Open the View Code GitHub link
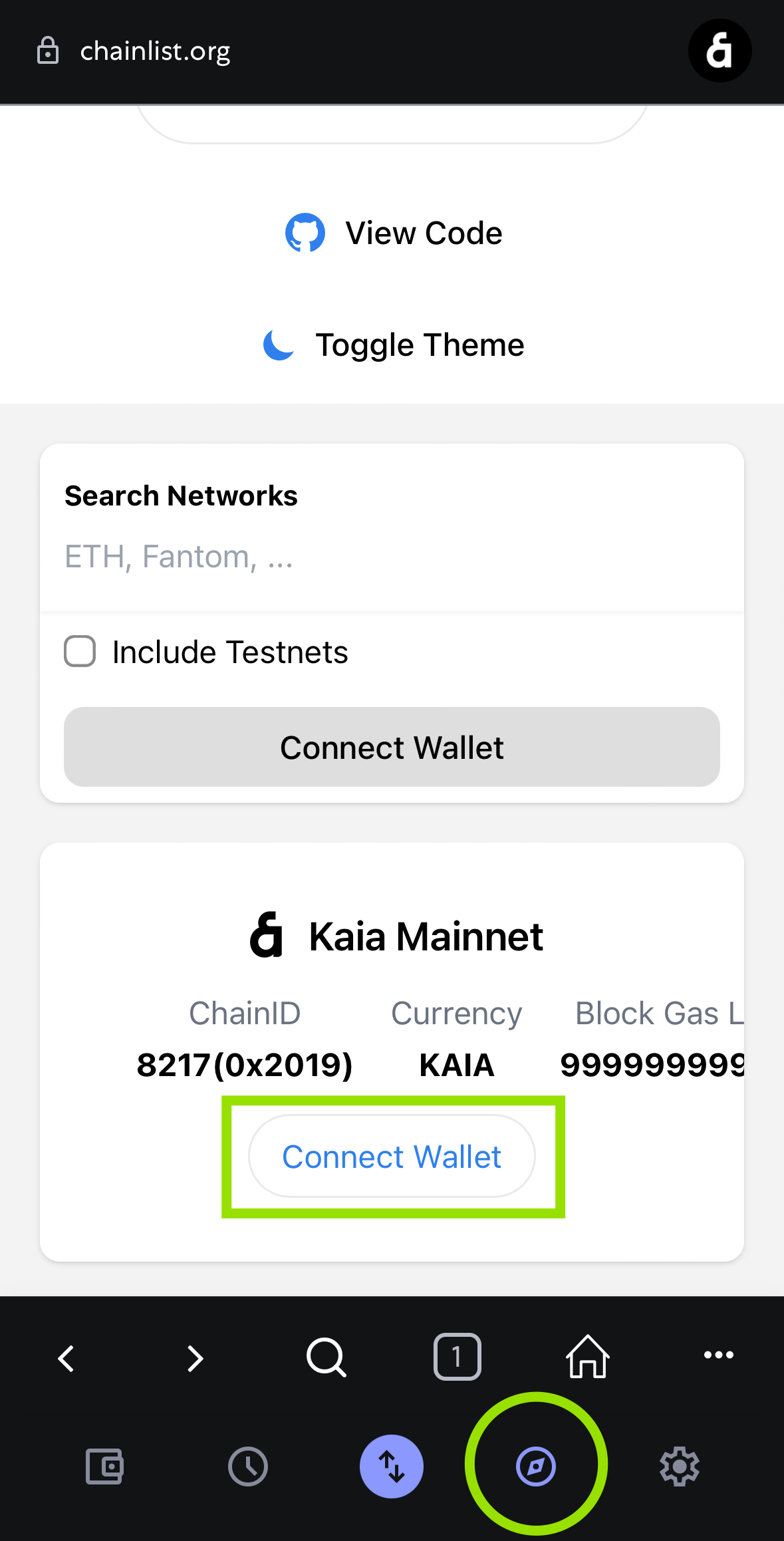 (393, 233)
